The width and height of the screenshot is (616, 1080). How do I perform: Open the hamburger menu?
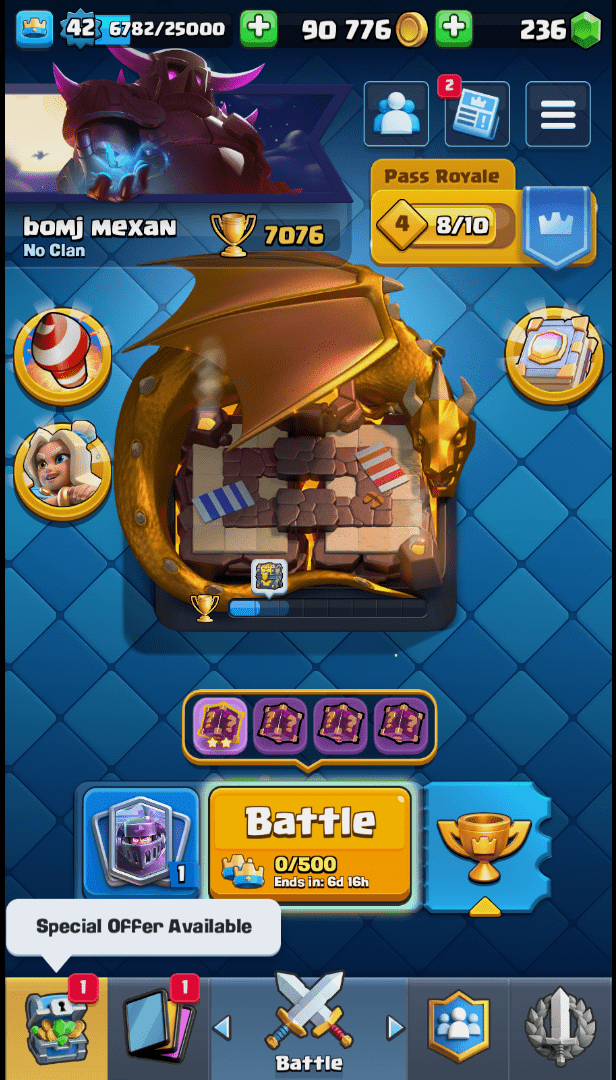pos(557,114)
